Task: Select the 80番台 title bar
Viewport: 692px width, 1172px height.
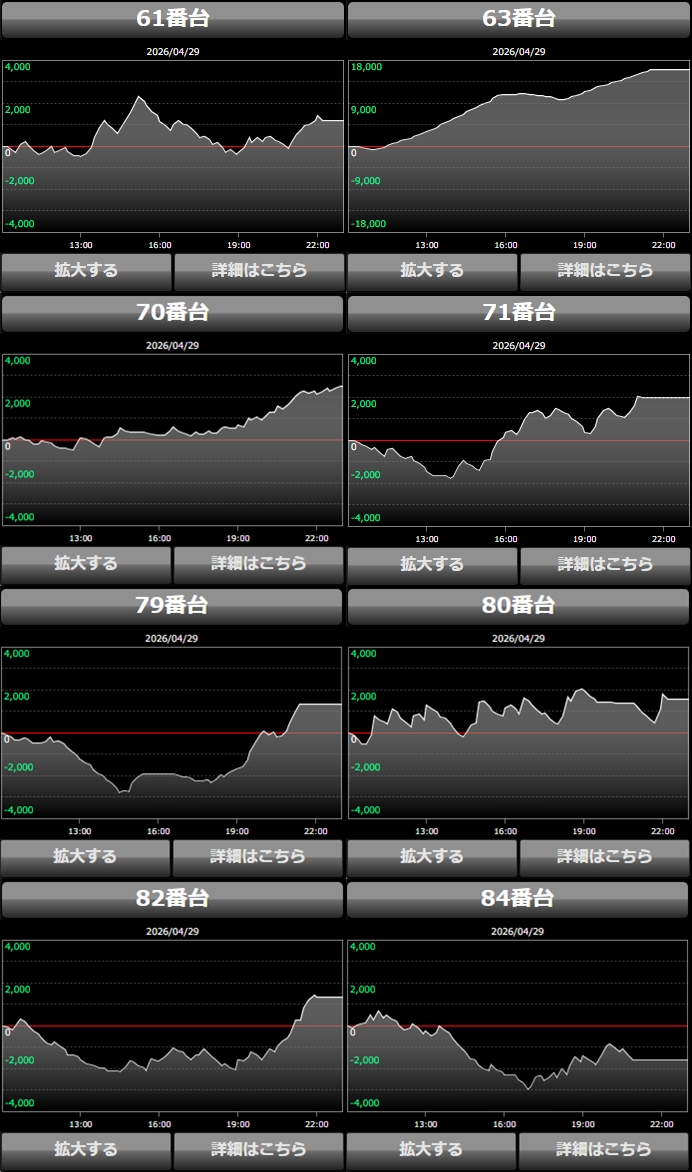Action: (518, 605)
